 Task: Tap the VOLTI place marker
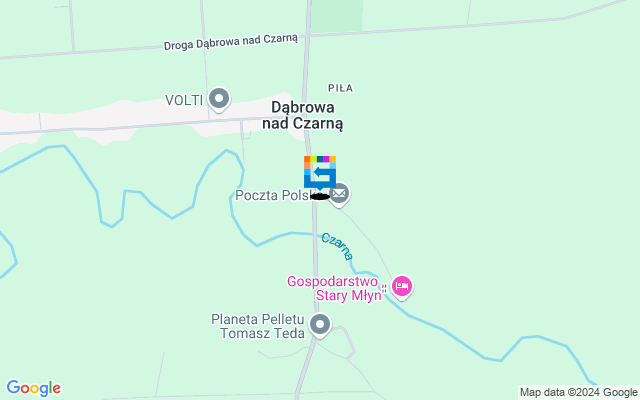tap(219, 99)
